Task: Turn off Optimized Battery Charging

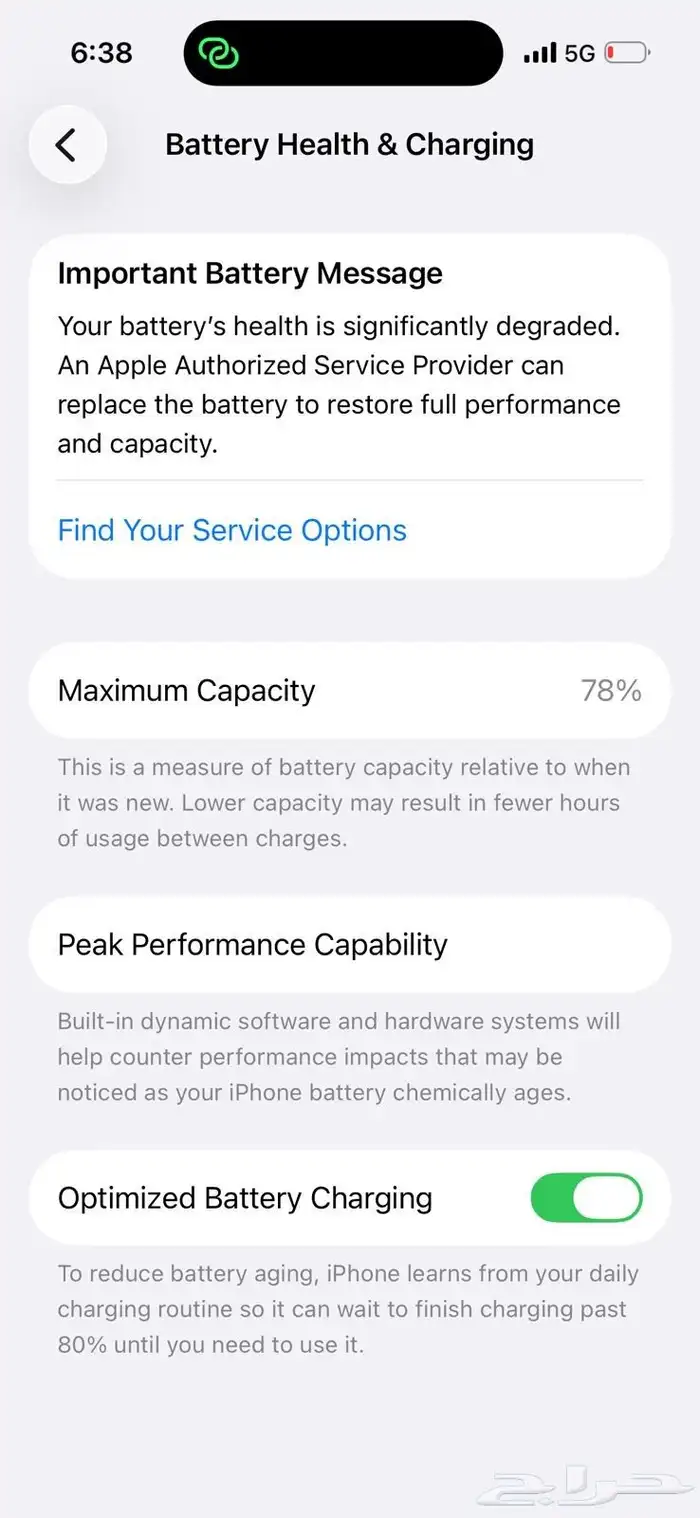Action: click(x=586, y=1198)
